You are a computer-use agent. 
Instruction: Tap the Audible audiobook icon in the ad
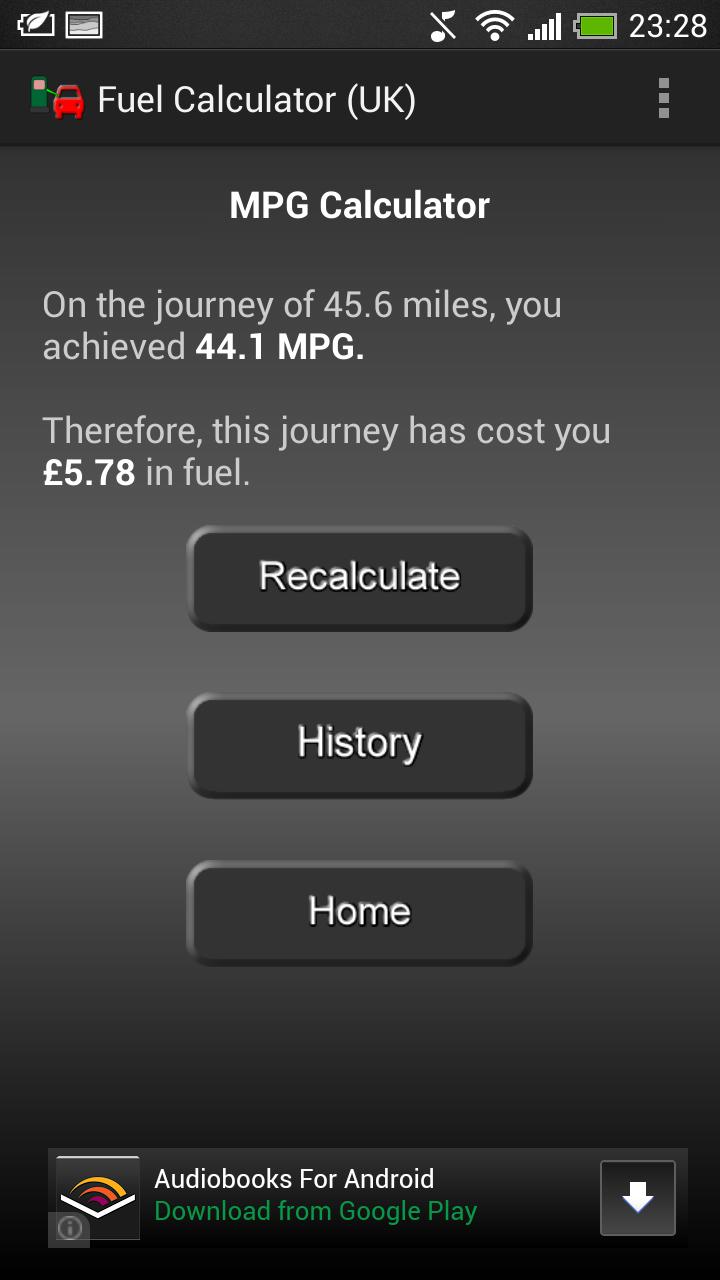point(98,1196)
